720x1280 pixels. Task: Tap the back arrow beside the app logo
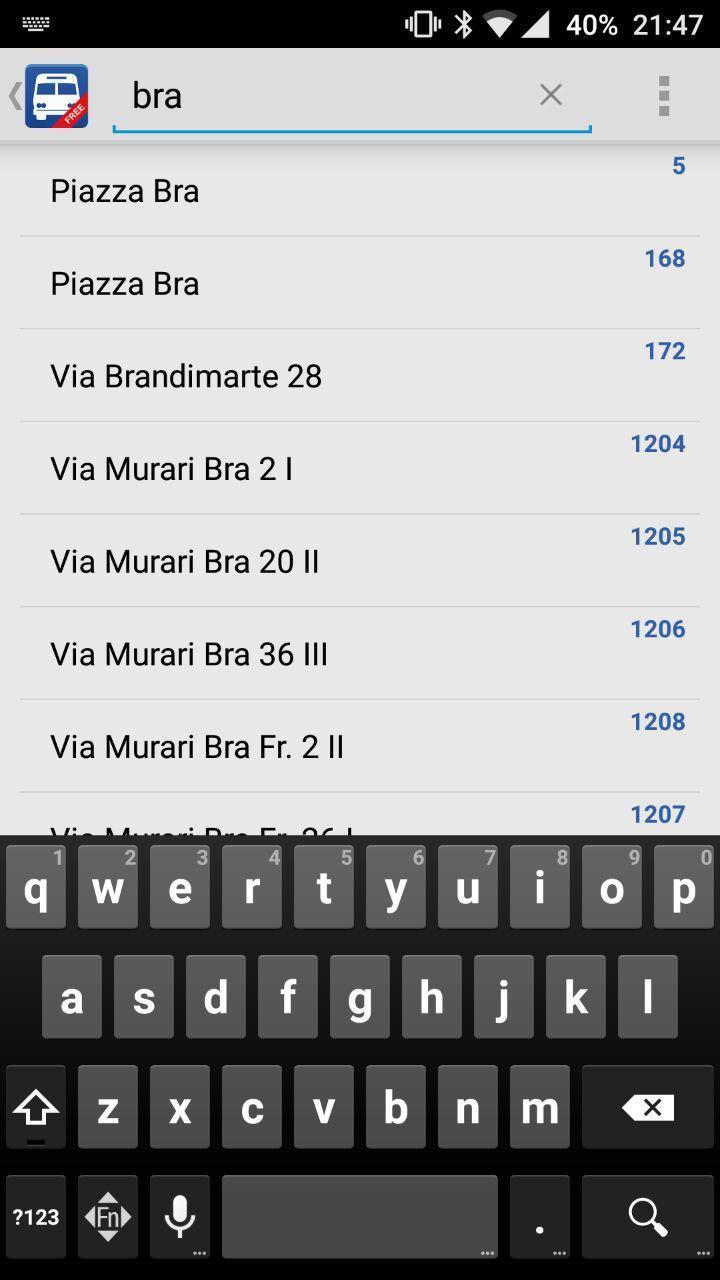pos(13,94)
